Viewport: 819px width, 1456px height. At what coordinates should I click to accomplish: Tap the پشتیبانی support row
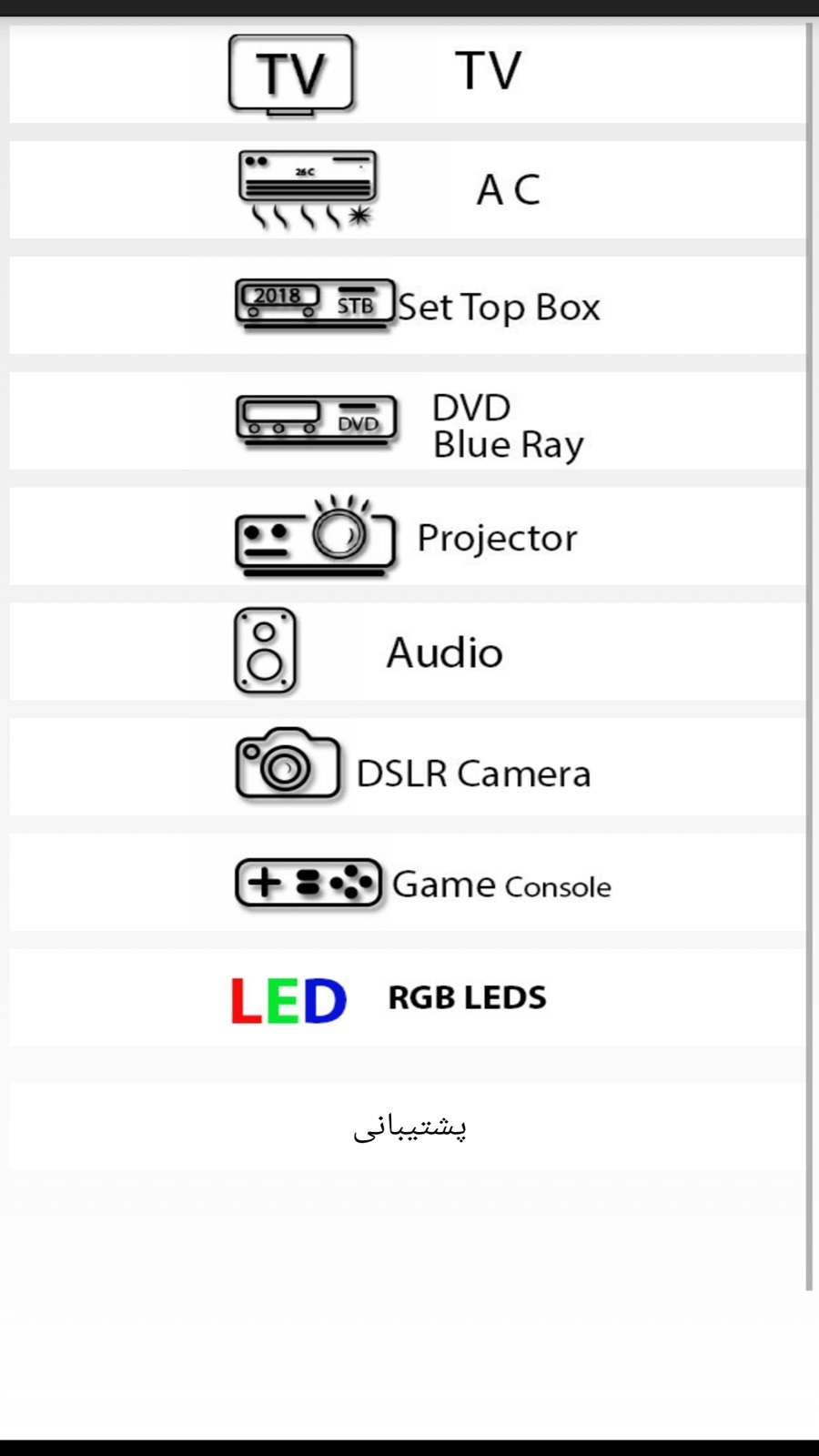[x=408, y=1127]
